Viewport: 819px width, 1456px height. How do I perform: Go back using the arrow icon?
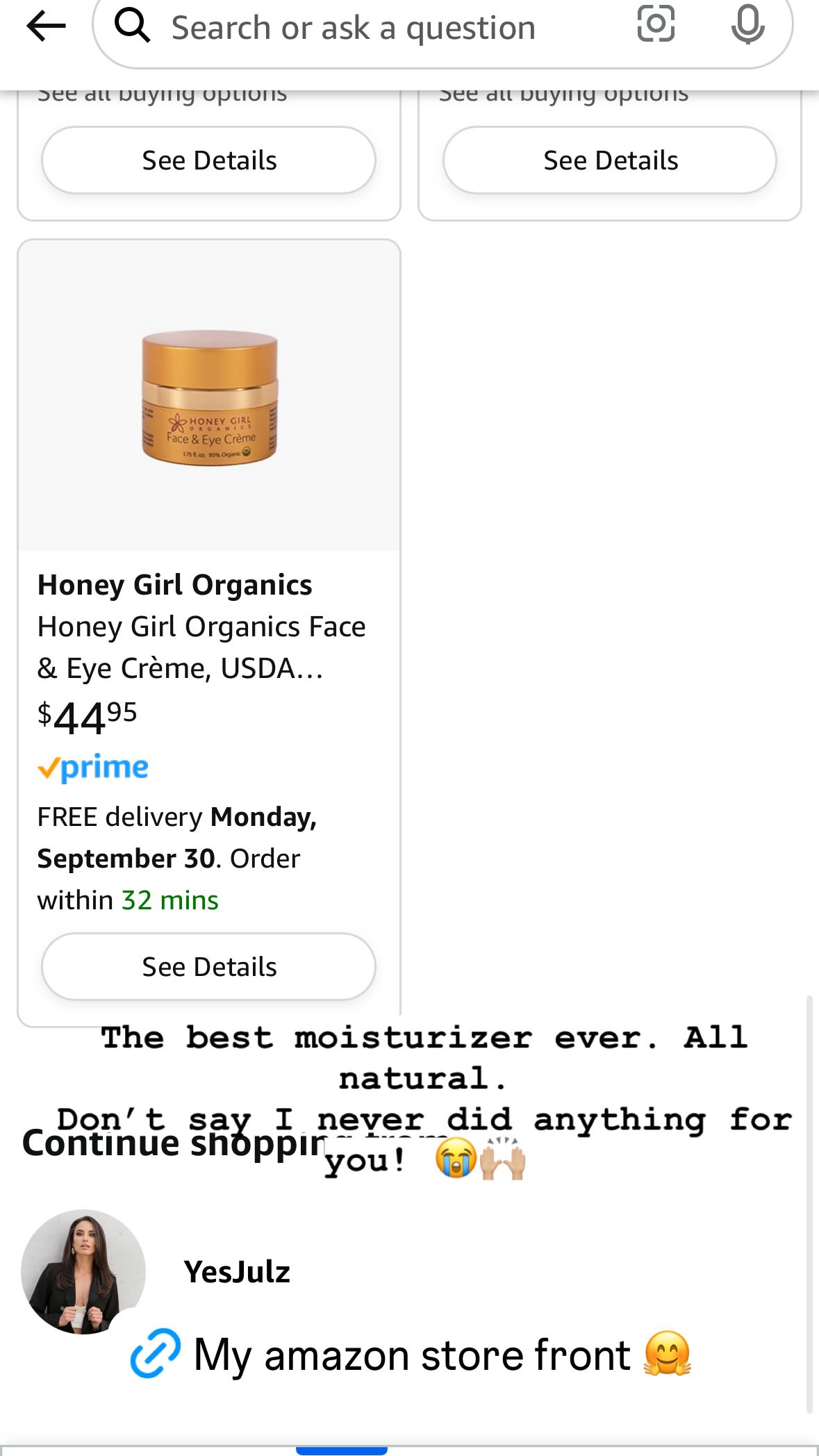pos(46,27)
